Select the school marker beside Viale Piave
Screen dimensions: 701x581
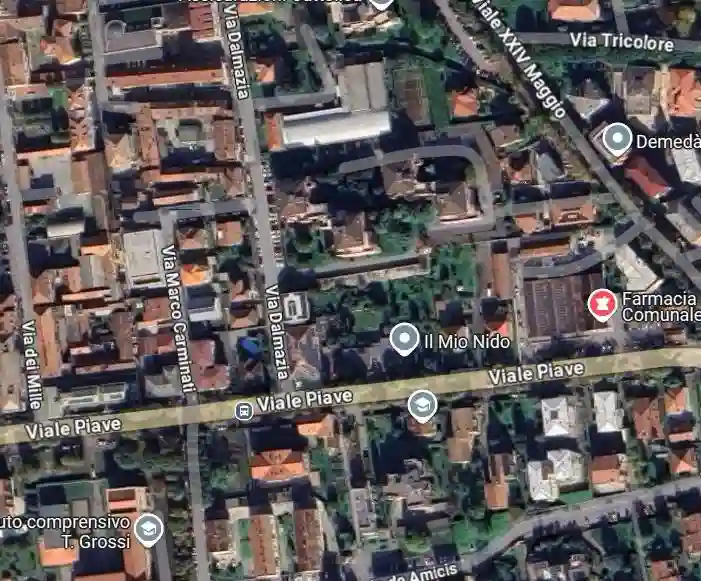(x=423, y=405)
